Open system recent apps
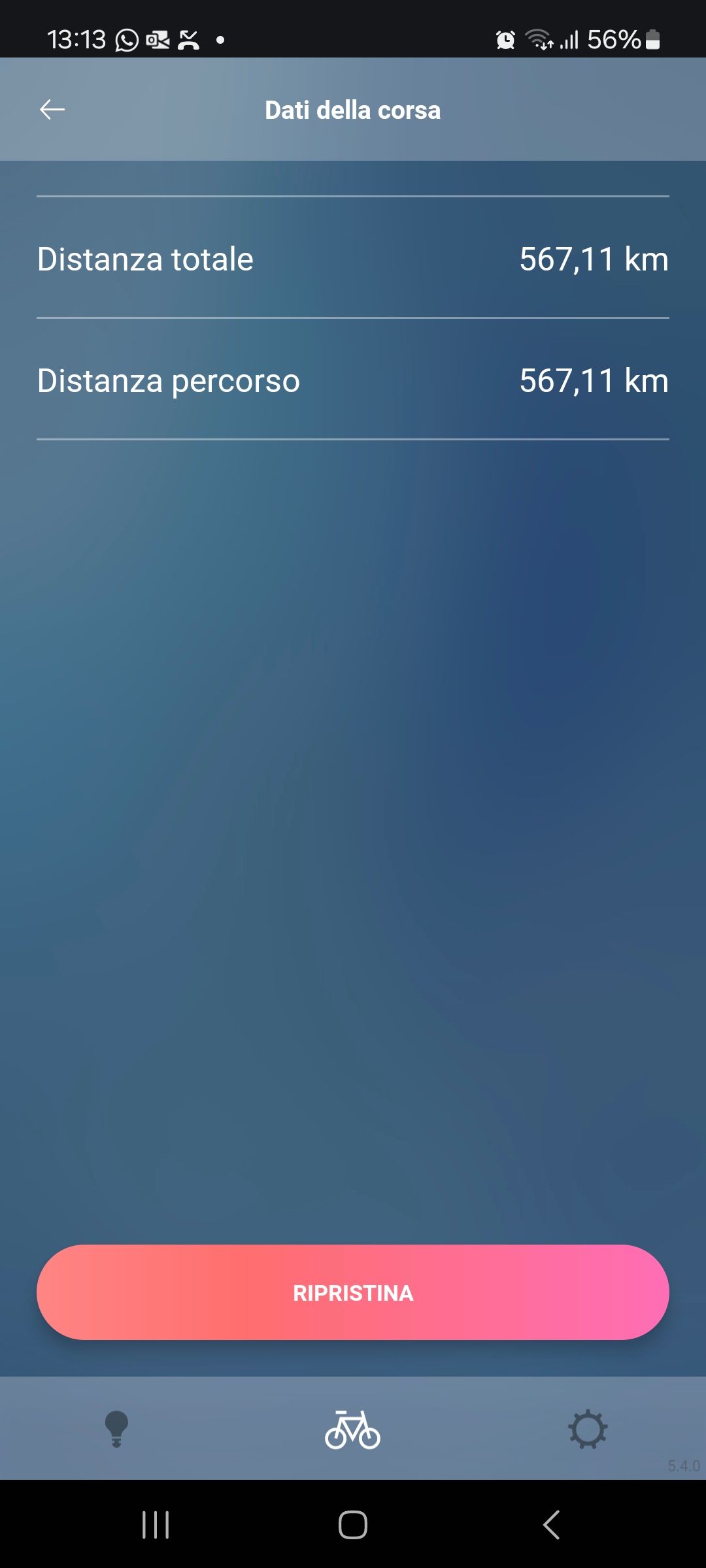The height and width of the screenshot is (1568, 706). pyautogui.click(x=156, y=1525)
